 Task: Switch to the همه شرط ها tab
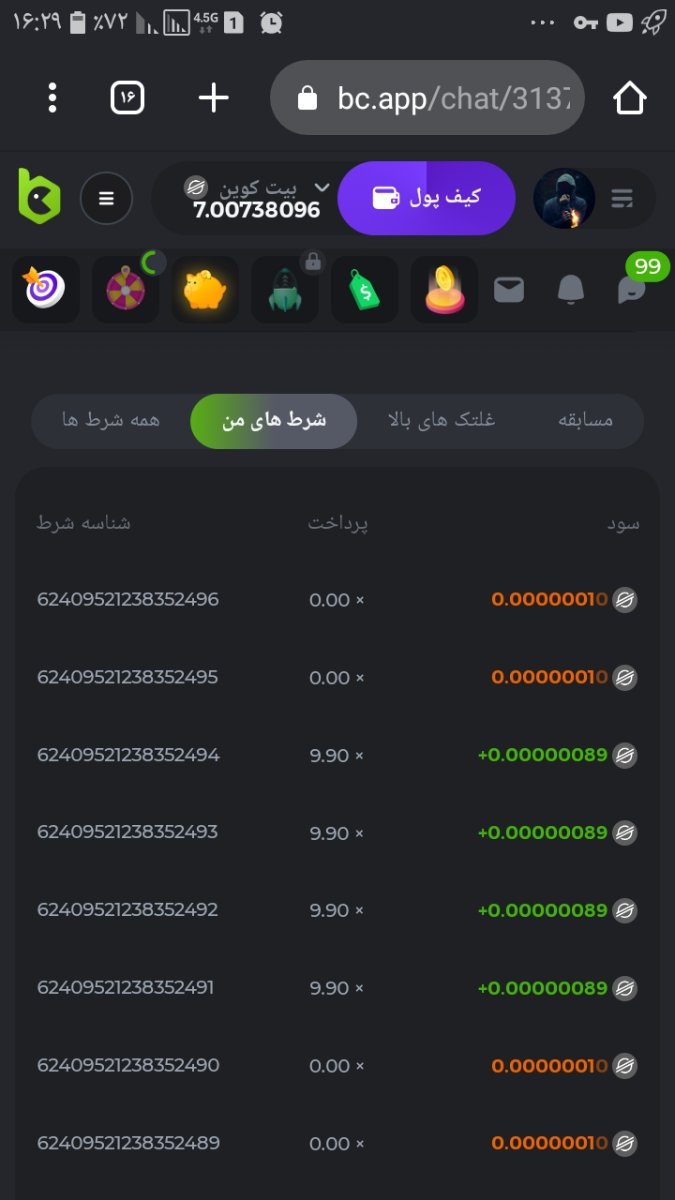tap(111, 420)
